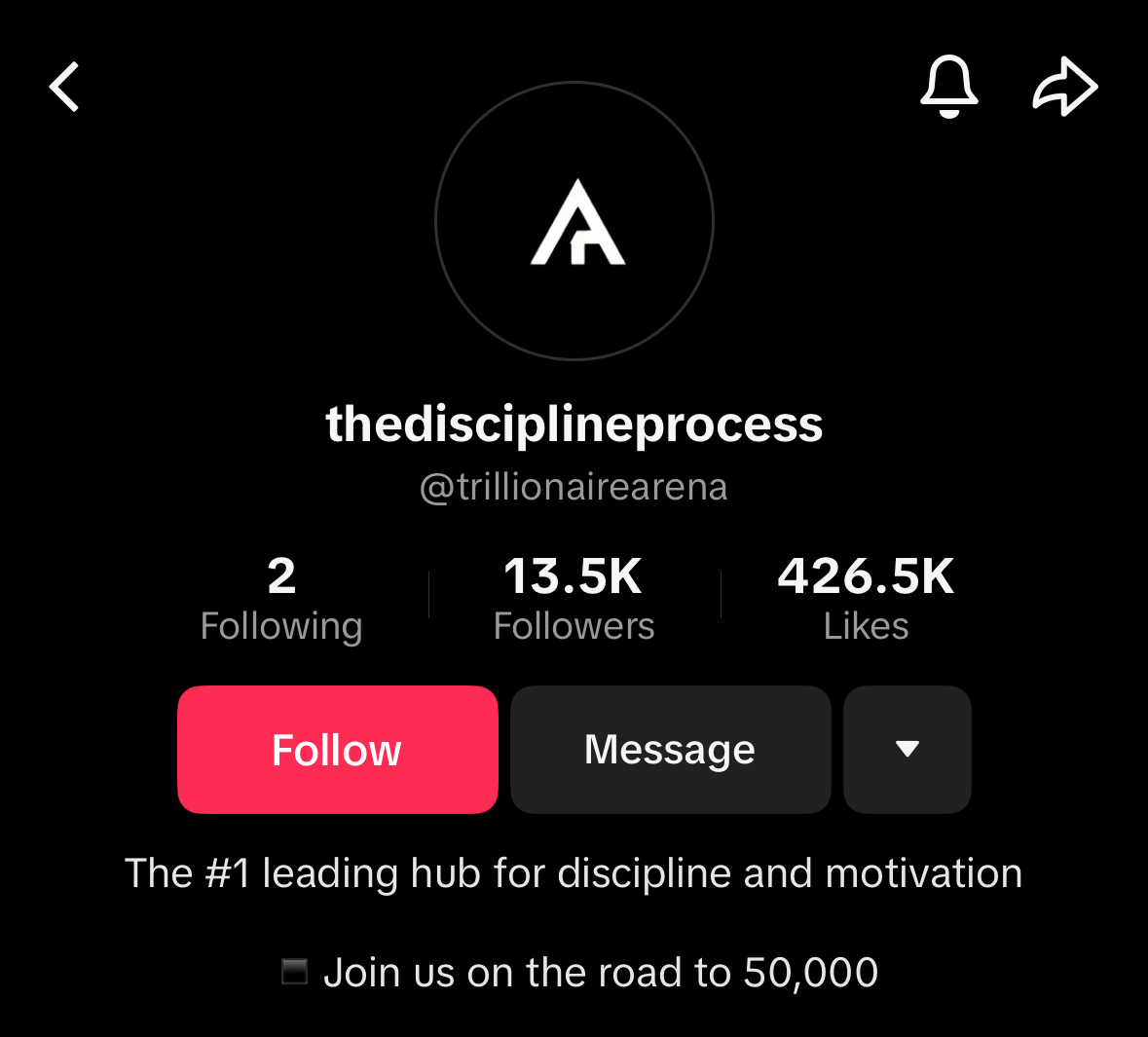Show the 426.5K Likes details
1148x1037 pixels.
[866, 597]
